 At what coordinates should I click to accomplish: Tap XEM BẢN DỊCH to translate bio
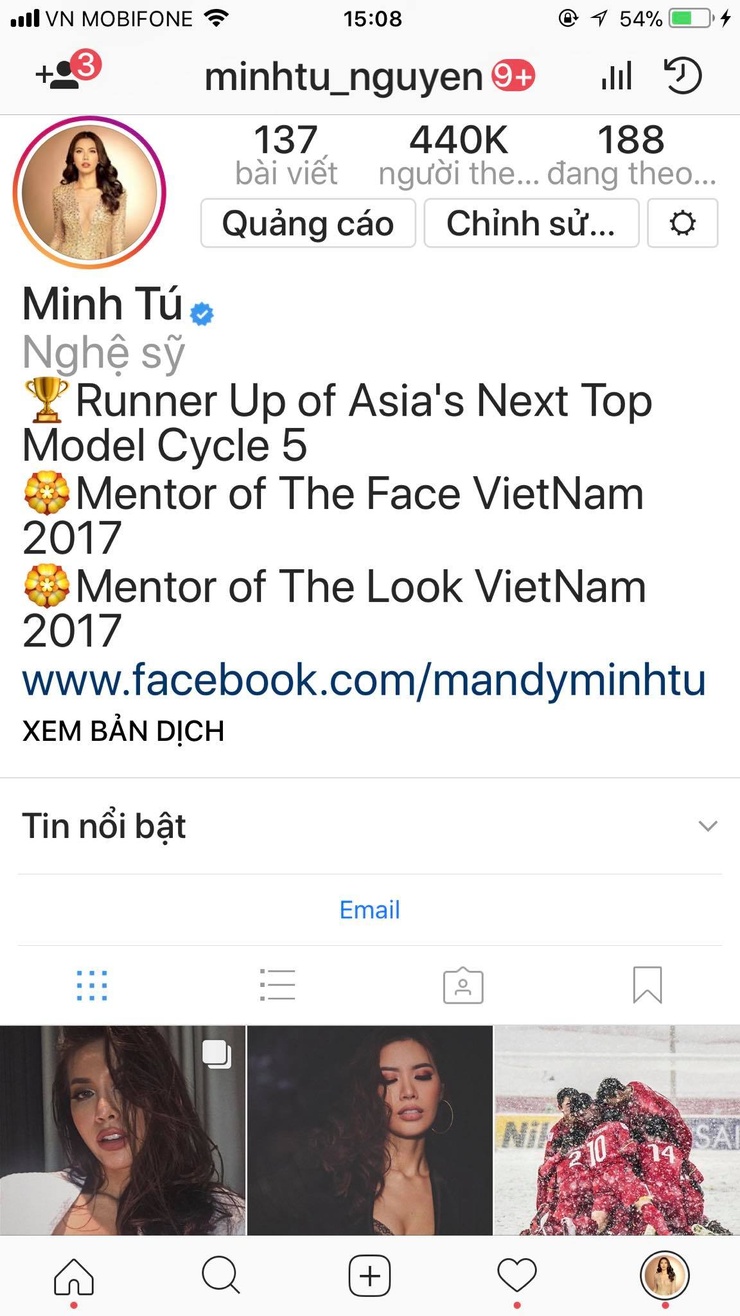[x=123, y=731]
